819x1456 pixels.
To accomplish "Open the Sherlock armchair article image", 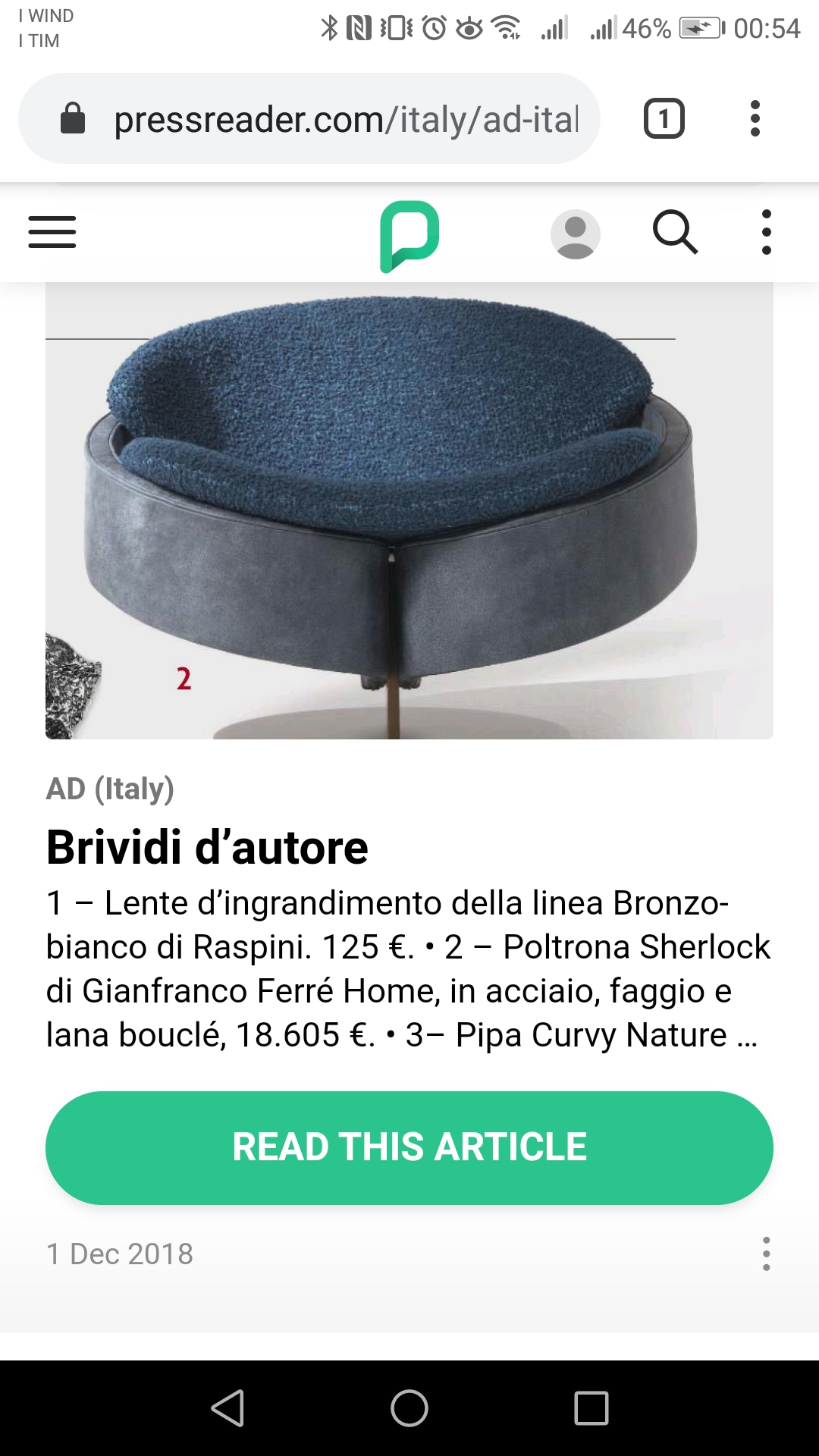I will pos(409,510).
